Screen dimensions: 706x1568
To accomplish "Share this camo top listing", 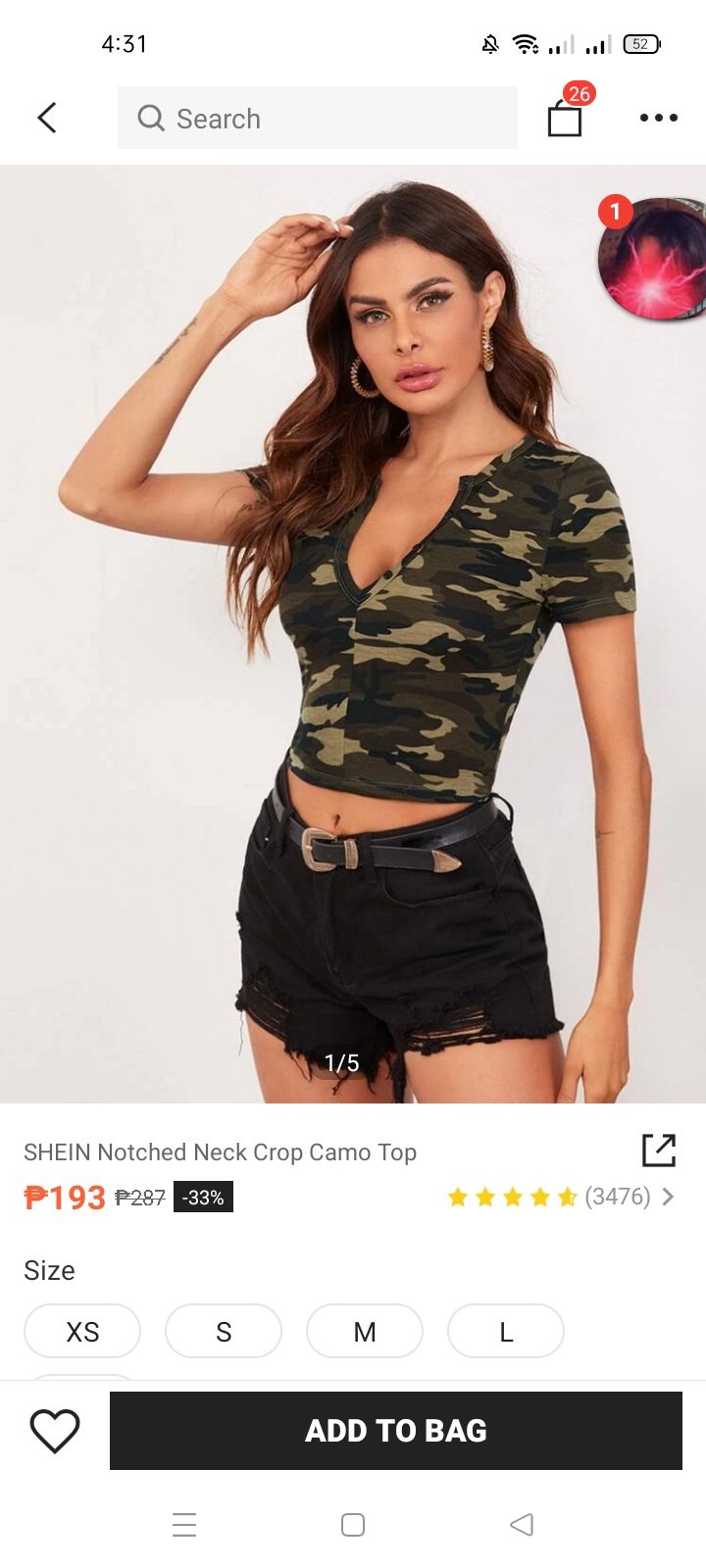I will coord(659,1151).
